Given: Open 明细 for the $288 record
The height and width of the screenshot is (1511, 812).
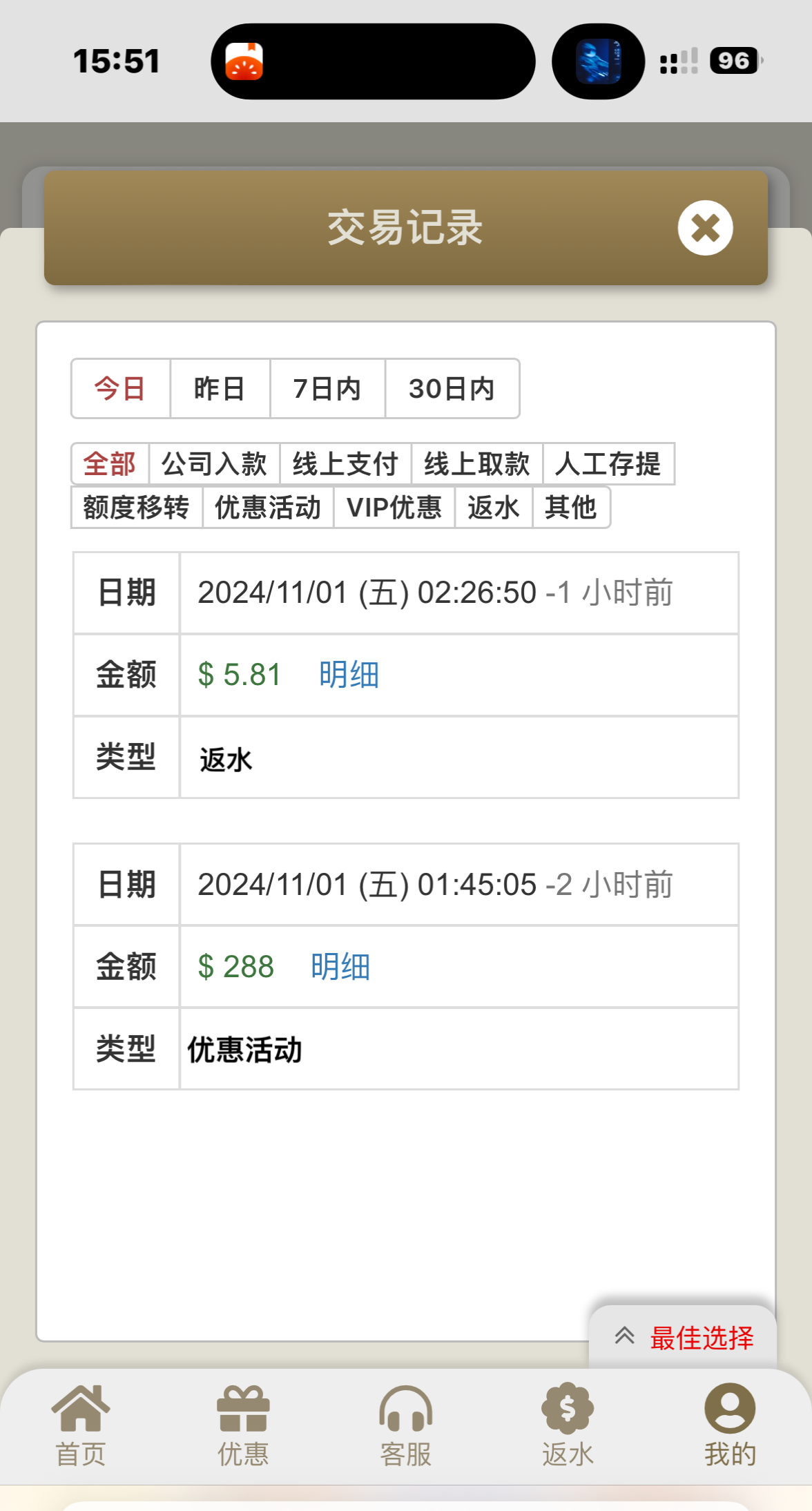Looking at the screenshot, I should (340, 967).
